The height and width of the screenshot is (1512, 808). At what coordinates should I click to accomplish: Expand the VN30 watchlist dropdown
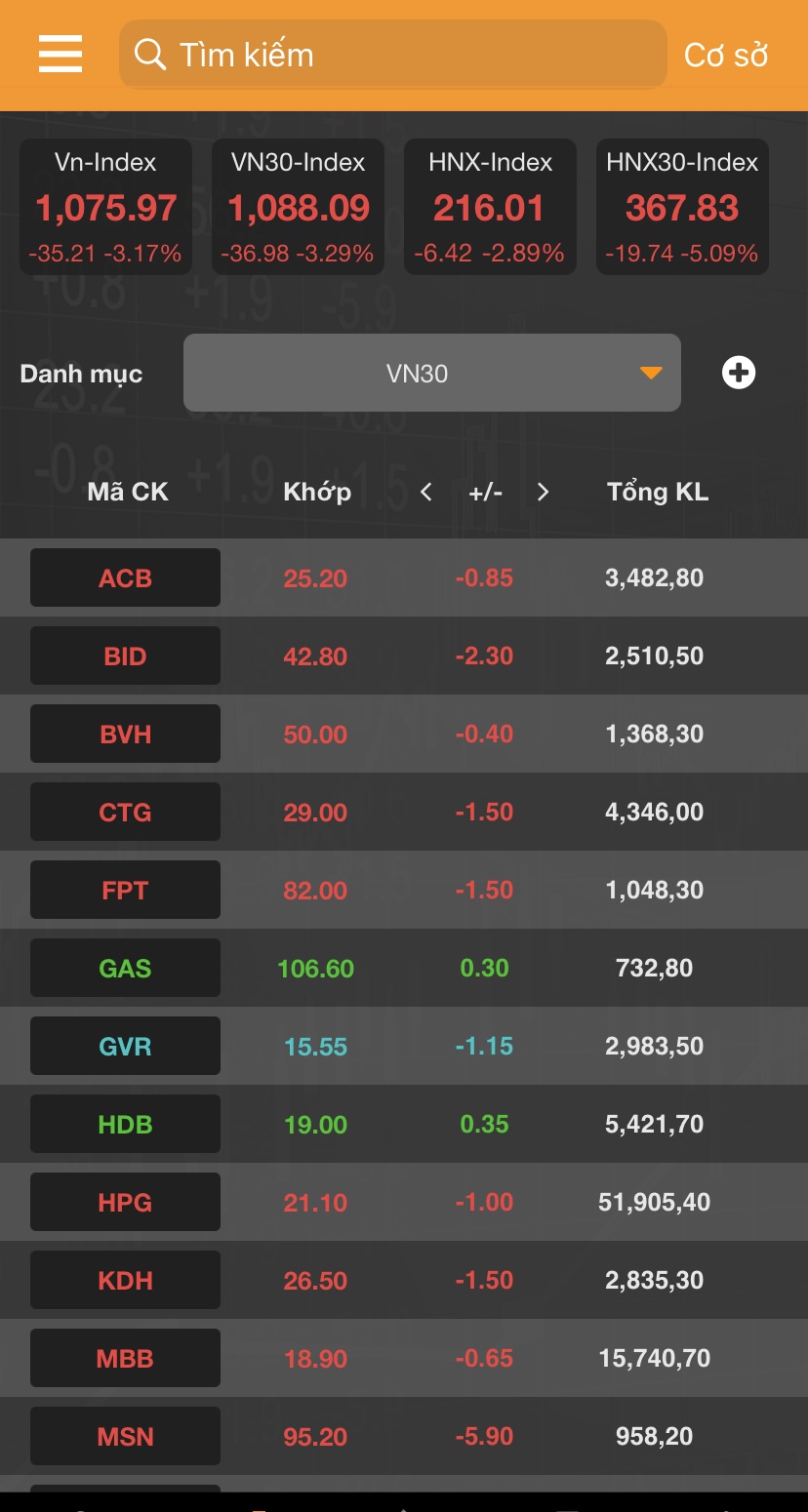tap(431, 373)
